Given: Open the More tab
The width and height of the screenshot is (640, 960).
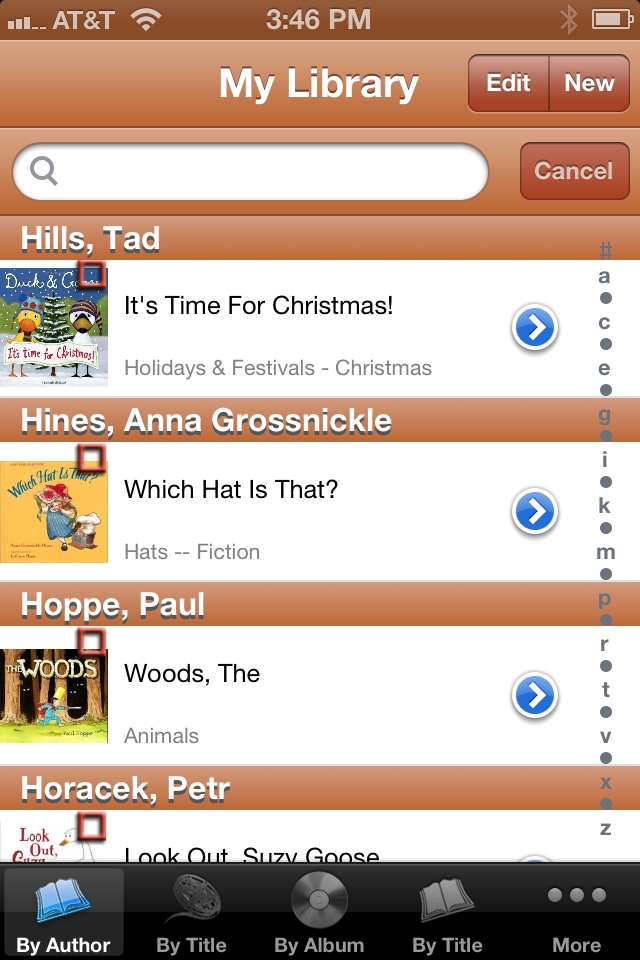Looking at the screenshot, I should tap(576, 912).
